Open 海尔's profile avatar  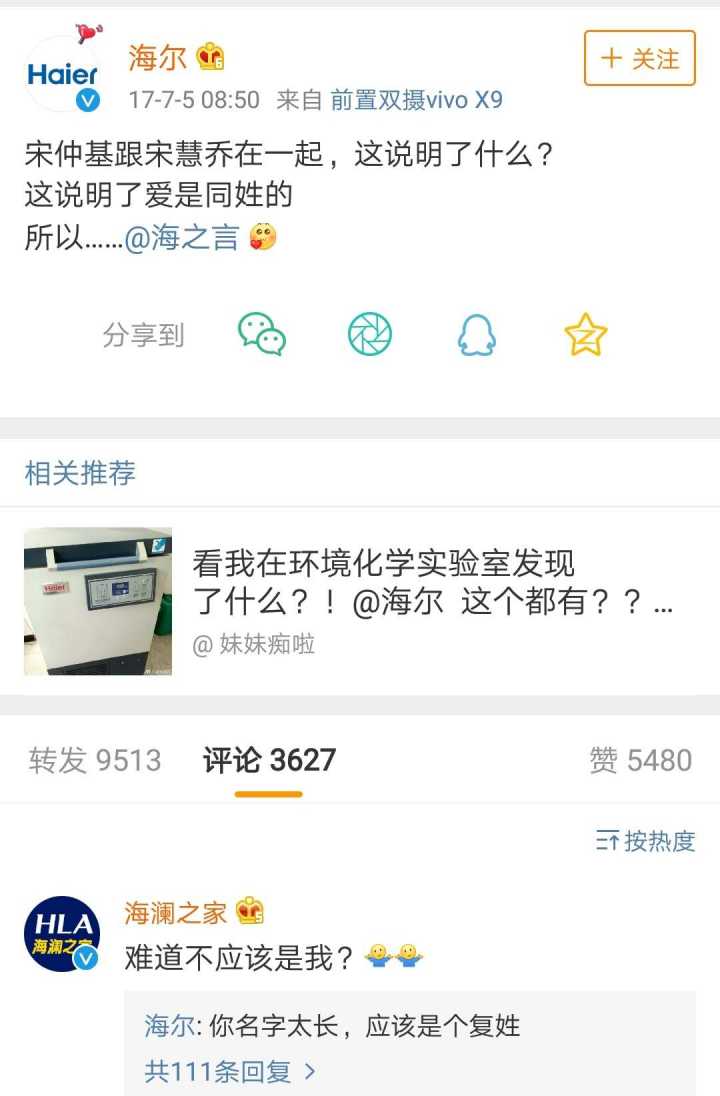tap(64, 73)
